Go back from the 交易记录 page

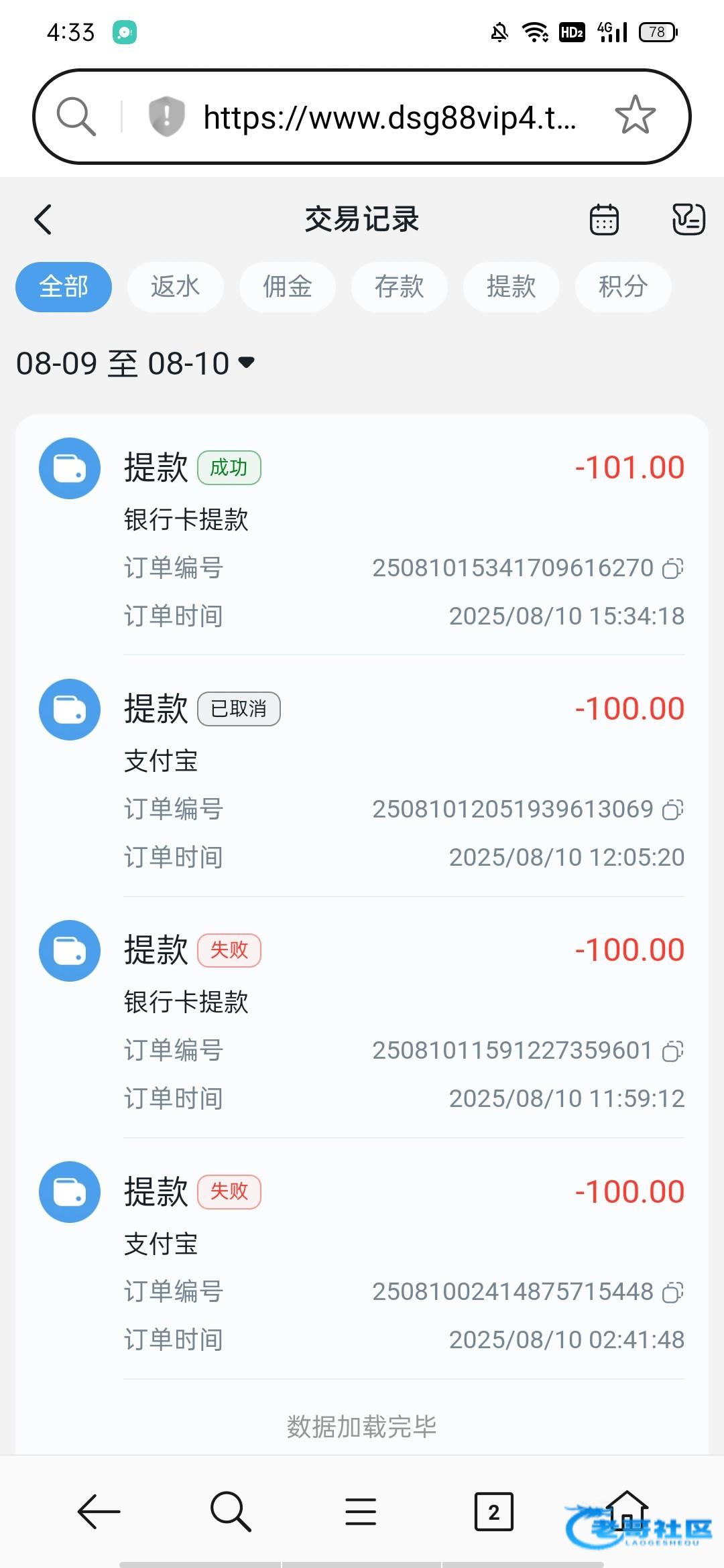coord(43,220)
